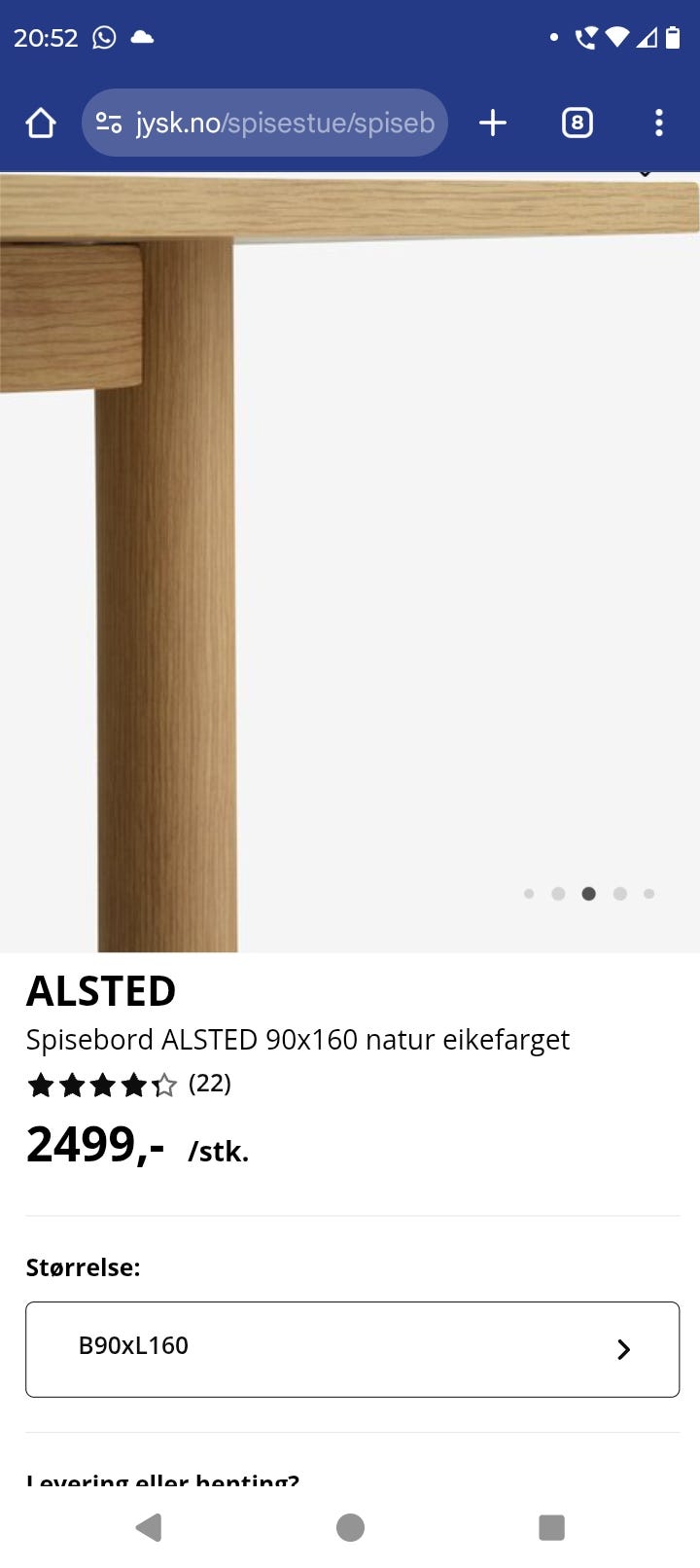Go to the Android home screen
700x1568 pixels.
click(350, 1527)
